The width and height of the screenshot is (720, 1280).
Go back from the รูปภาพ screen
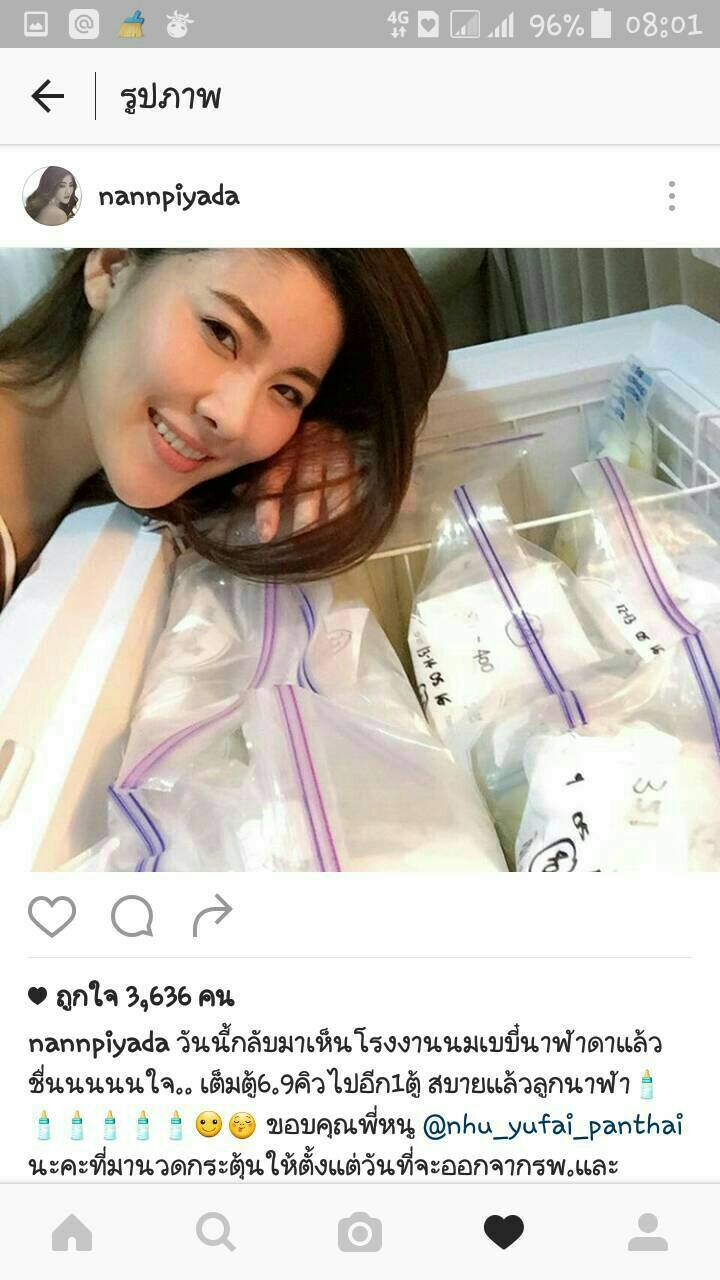47,96
